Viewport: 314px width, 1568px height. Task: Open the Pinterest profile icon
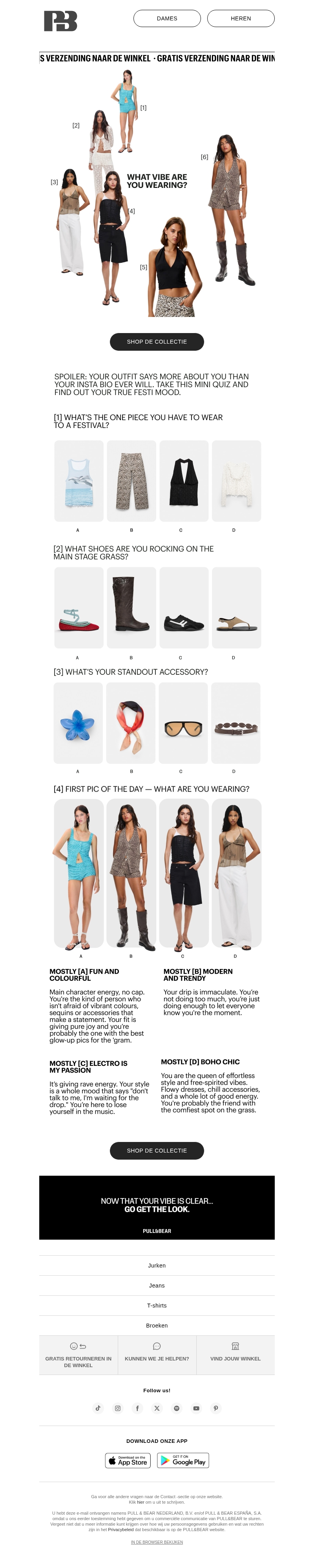point(215,1408)
